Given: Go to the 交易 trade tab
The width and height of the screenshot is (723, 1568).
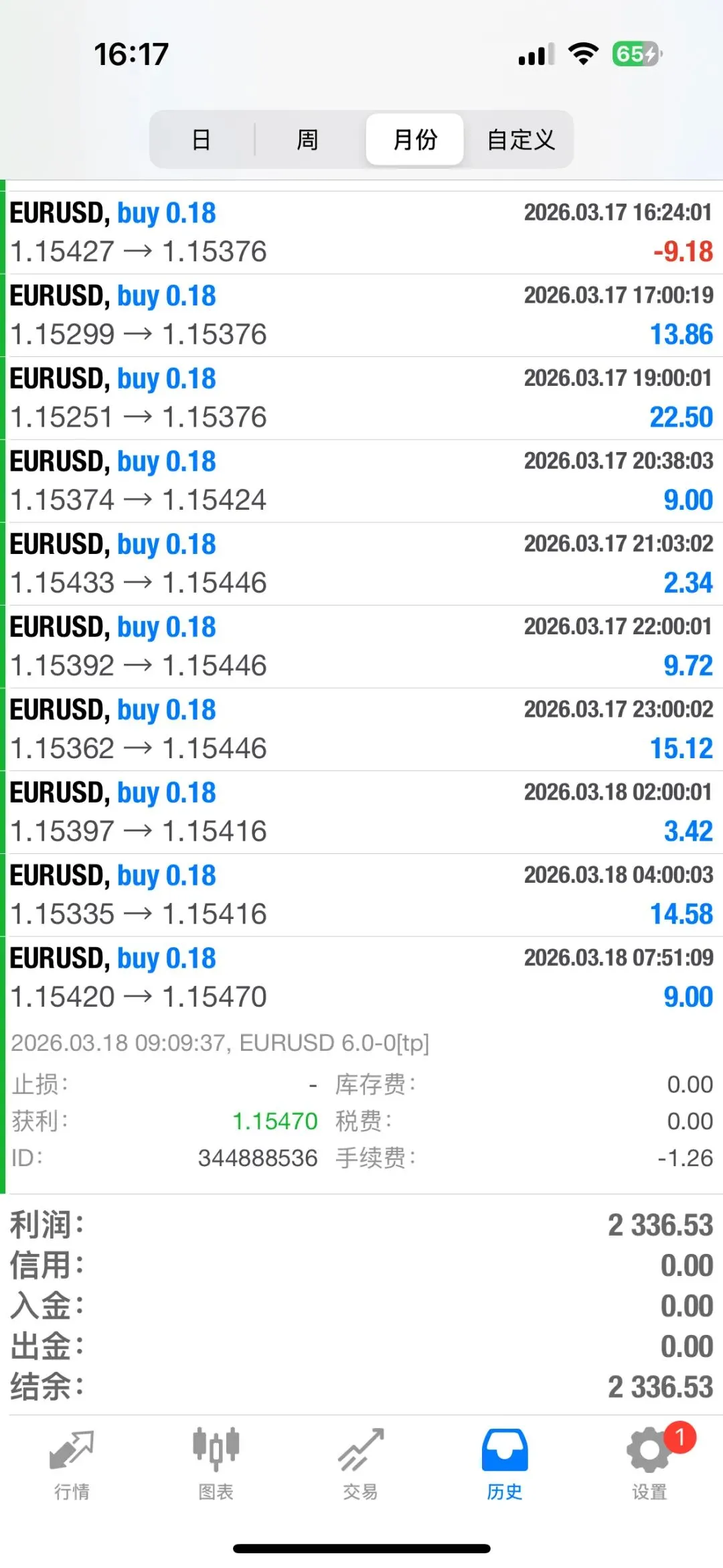Looking at the screenshot, I should click(361, 1464).
